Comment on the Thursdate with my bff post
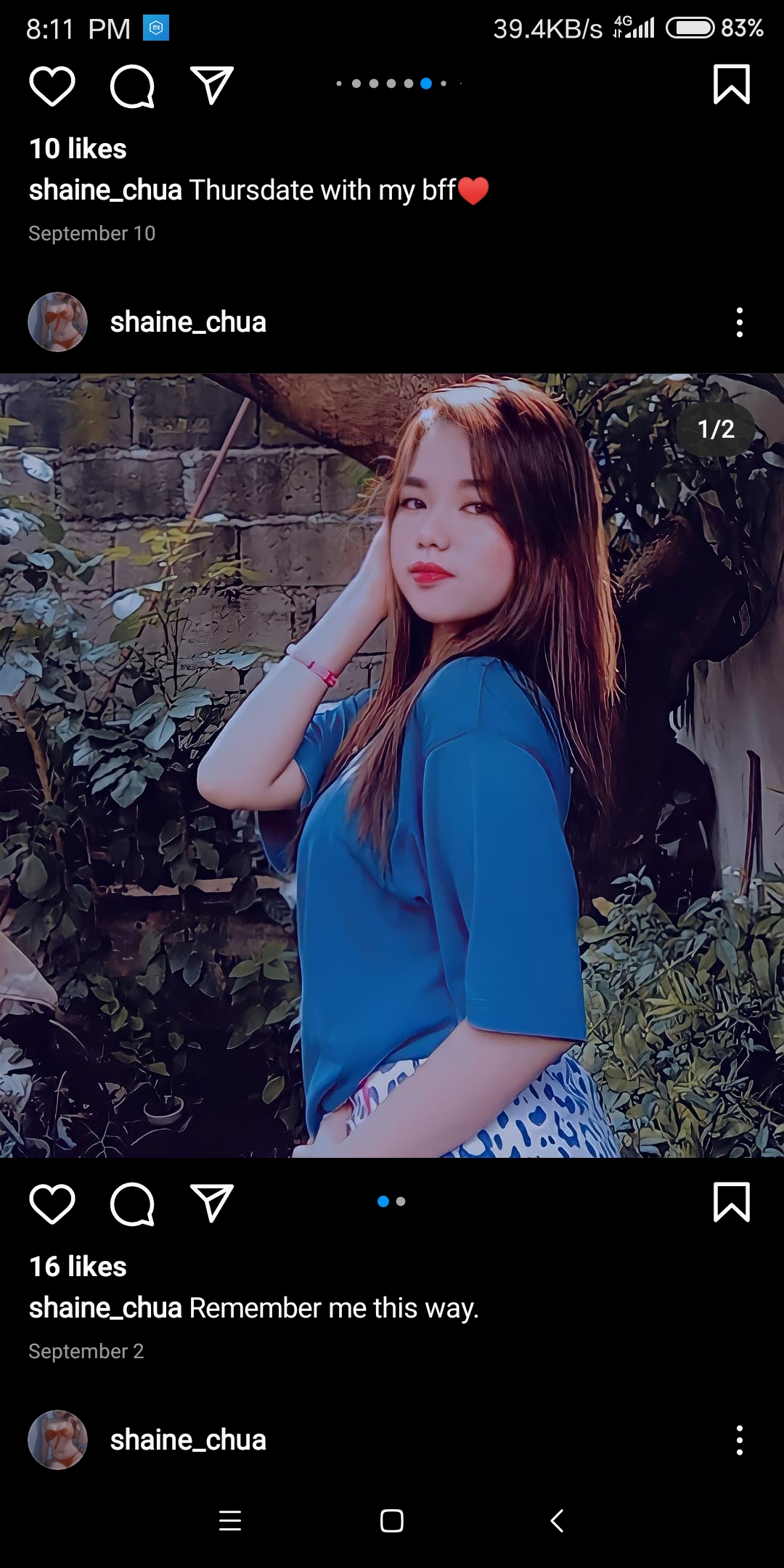The width and height of the screenshot is (784, 1568). [132, 86]
